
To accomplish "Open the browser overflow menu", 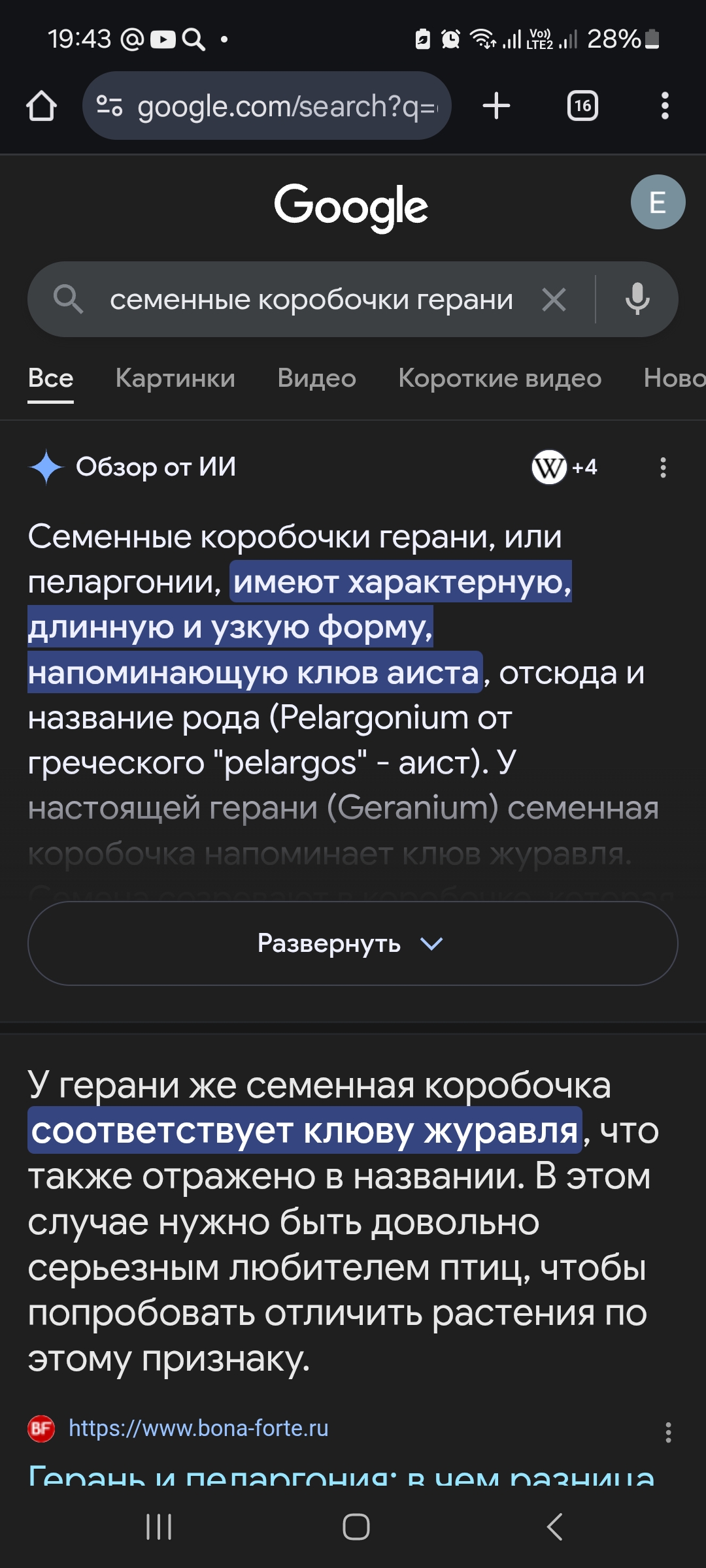I will [x=665, y=106].
